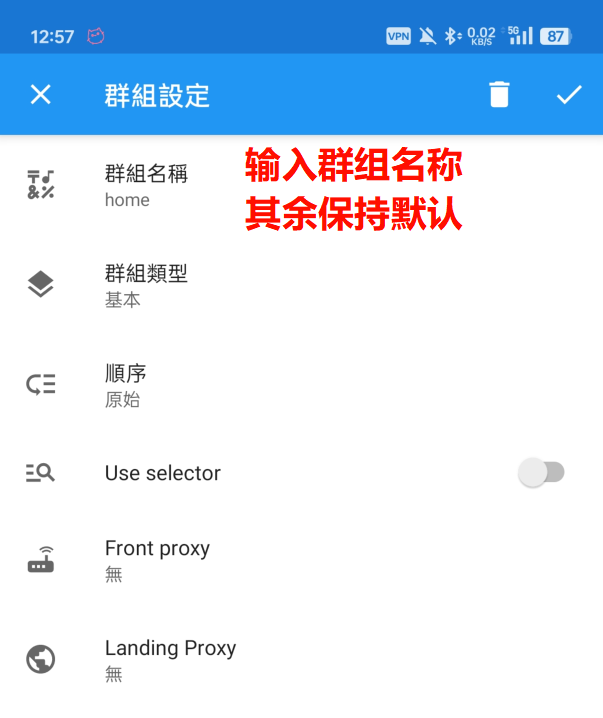Delete this group with trash icon
This screenshot has width=603, height=718.
(x=499, y=95)
